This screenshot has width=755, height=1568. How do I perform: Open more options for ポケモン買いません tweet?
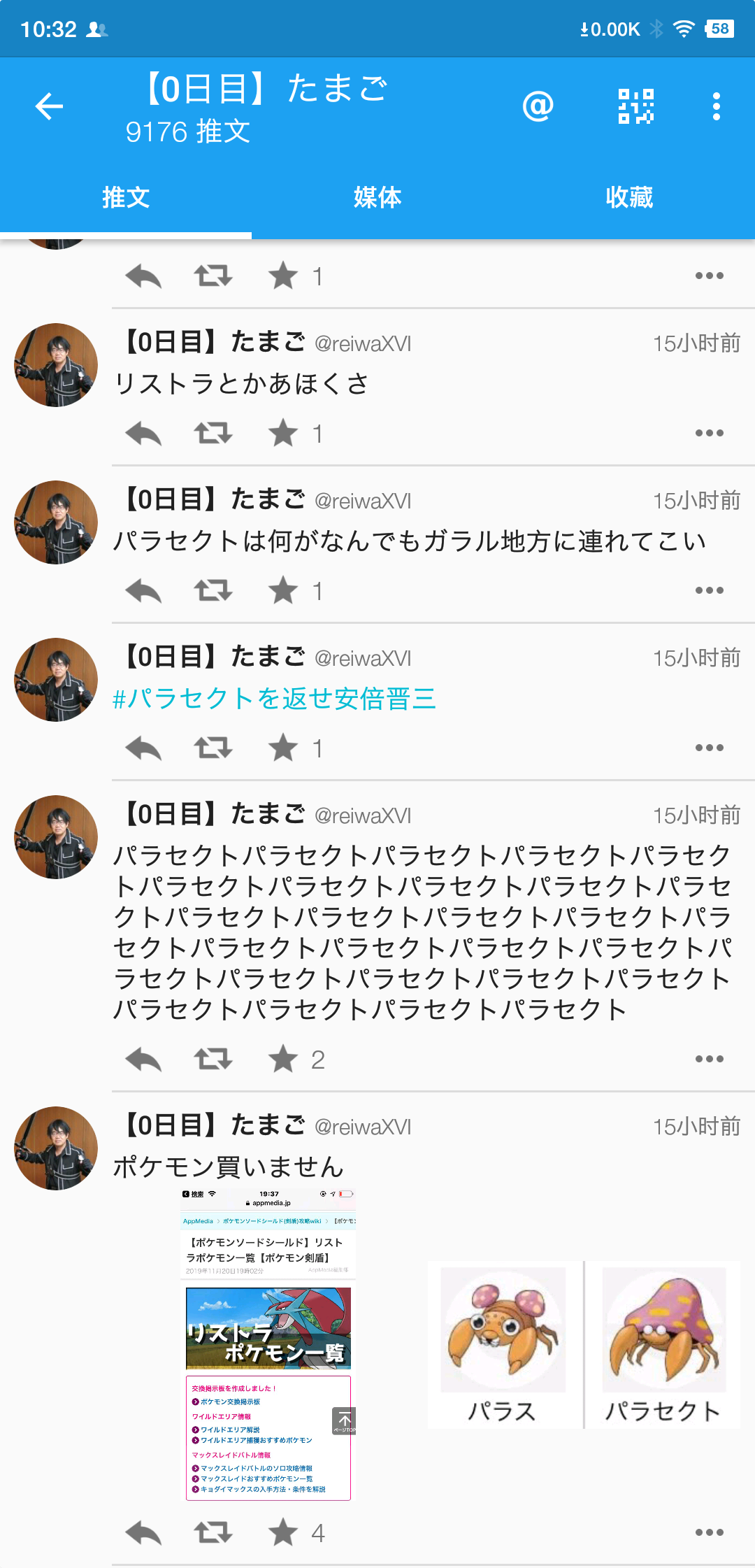point(709,1533)
